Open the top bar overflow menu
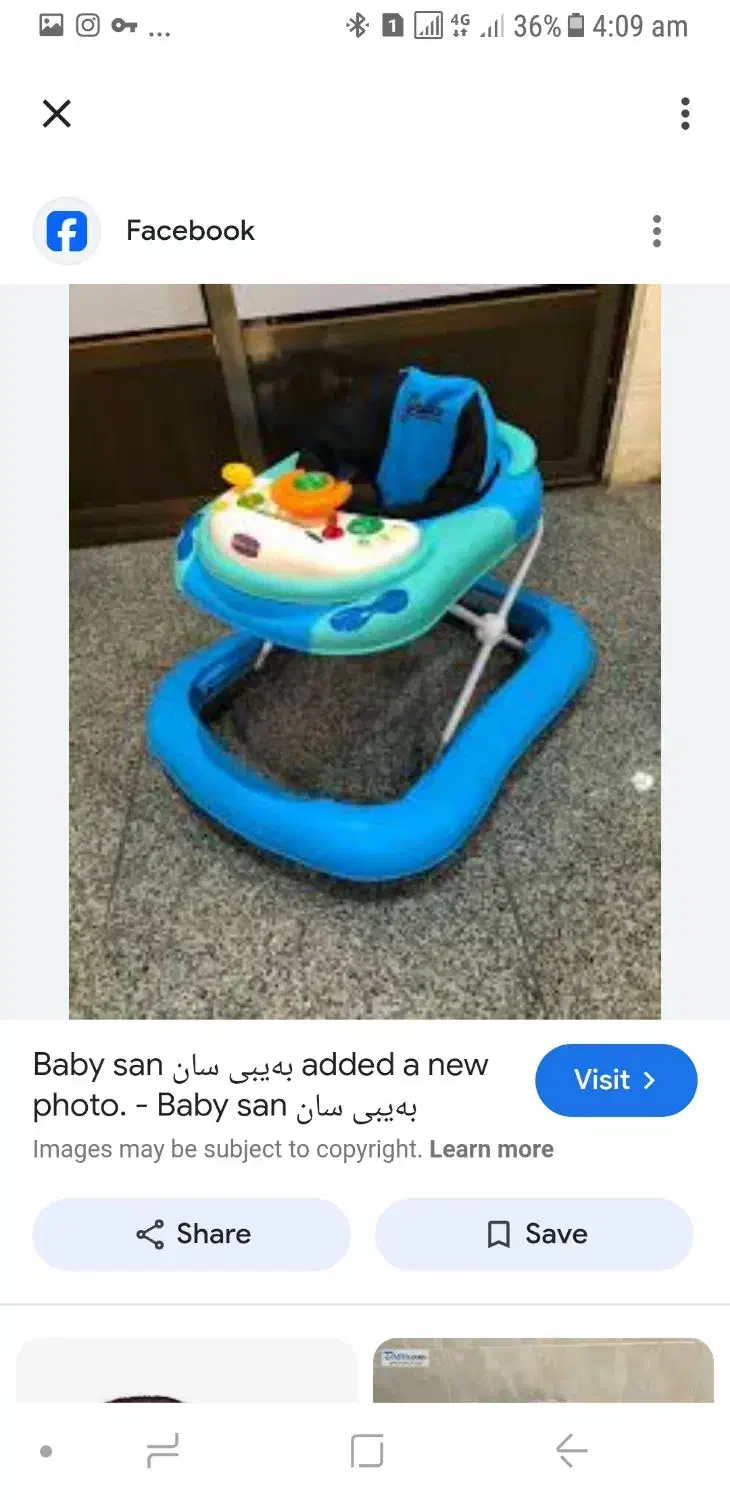 [685, 114]
